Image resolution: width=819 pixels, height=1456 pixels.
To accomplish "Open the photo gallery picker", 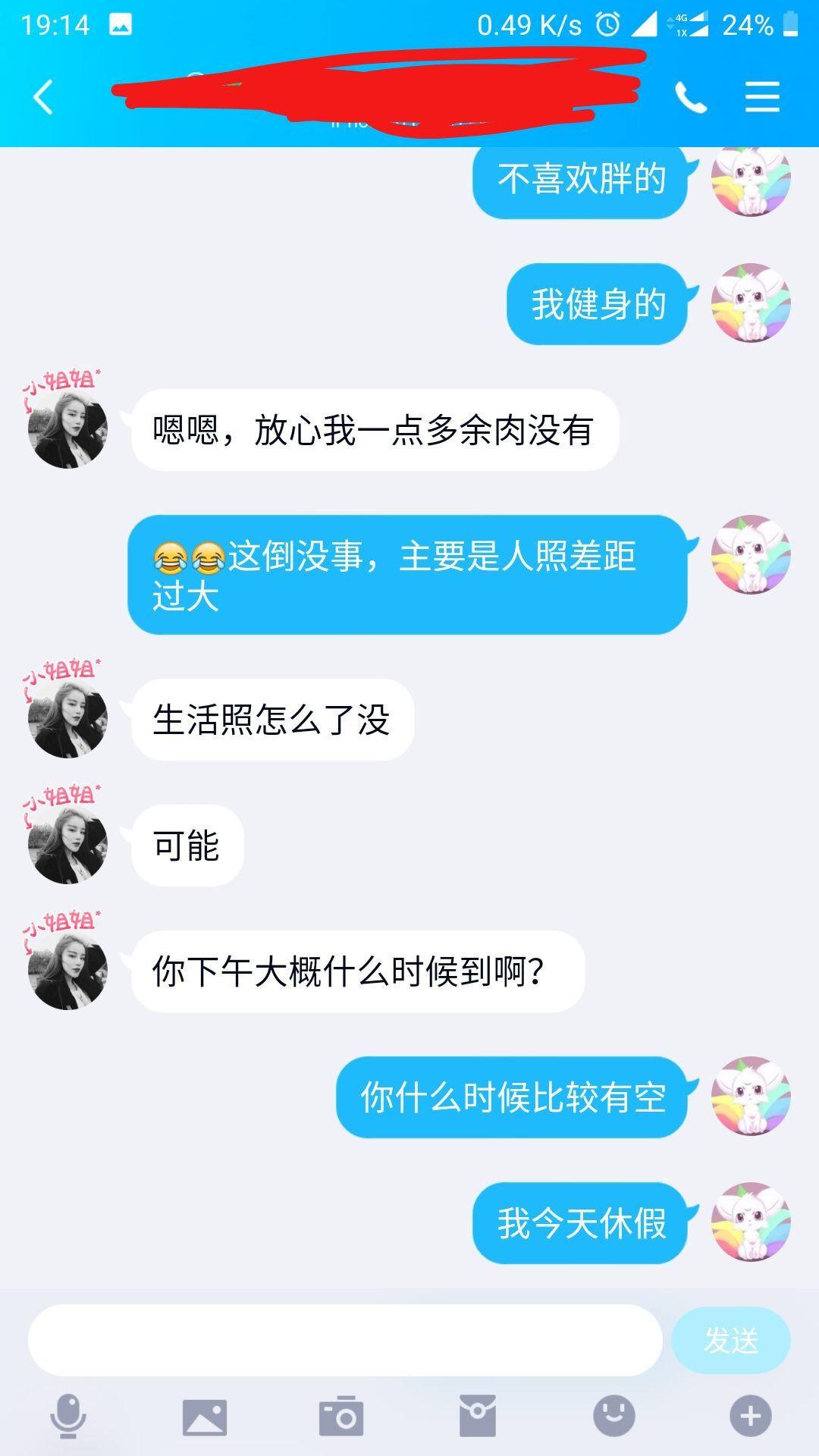I will tap(205, 1417).
